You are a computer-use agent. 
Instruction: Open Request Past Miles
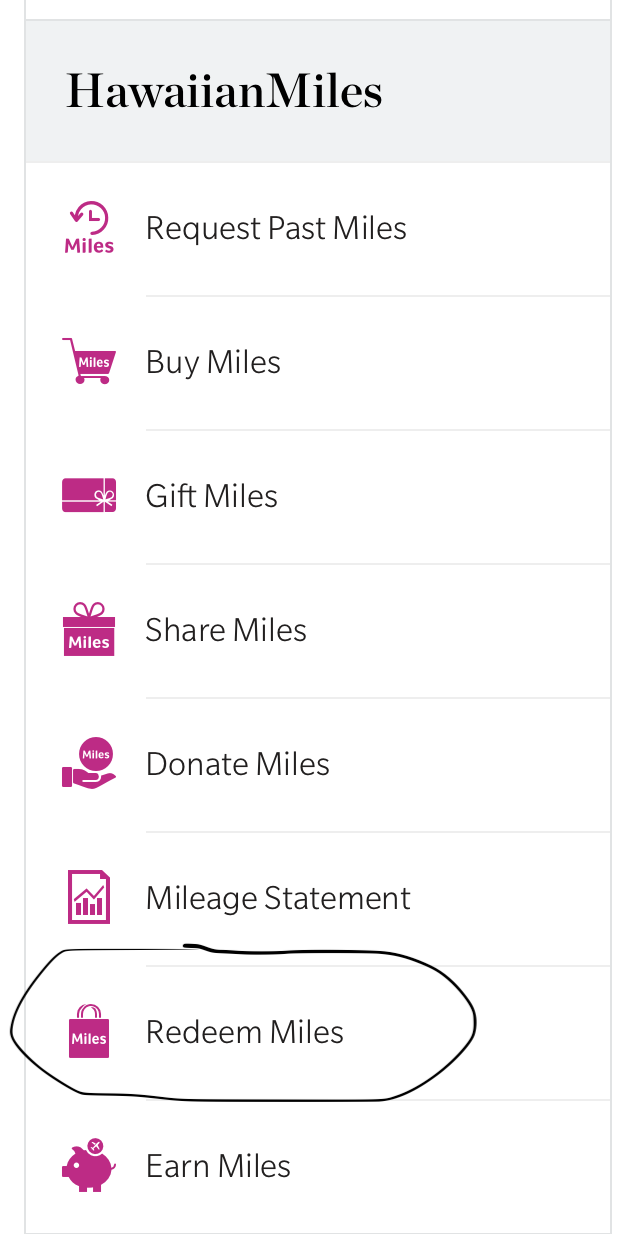(x=318, y=229)
